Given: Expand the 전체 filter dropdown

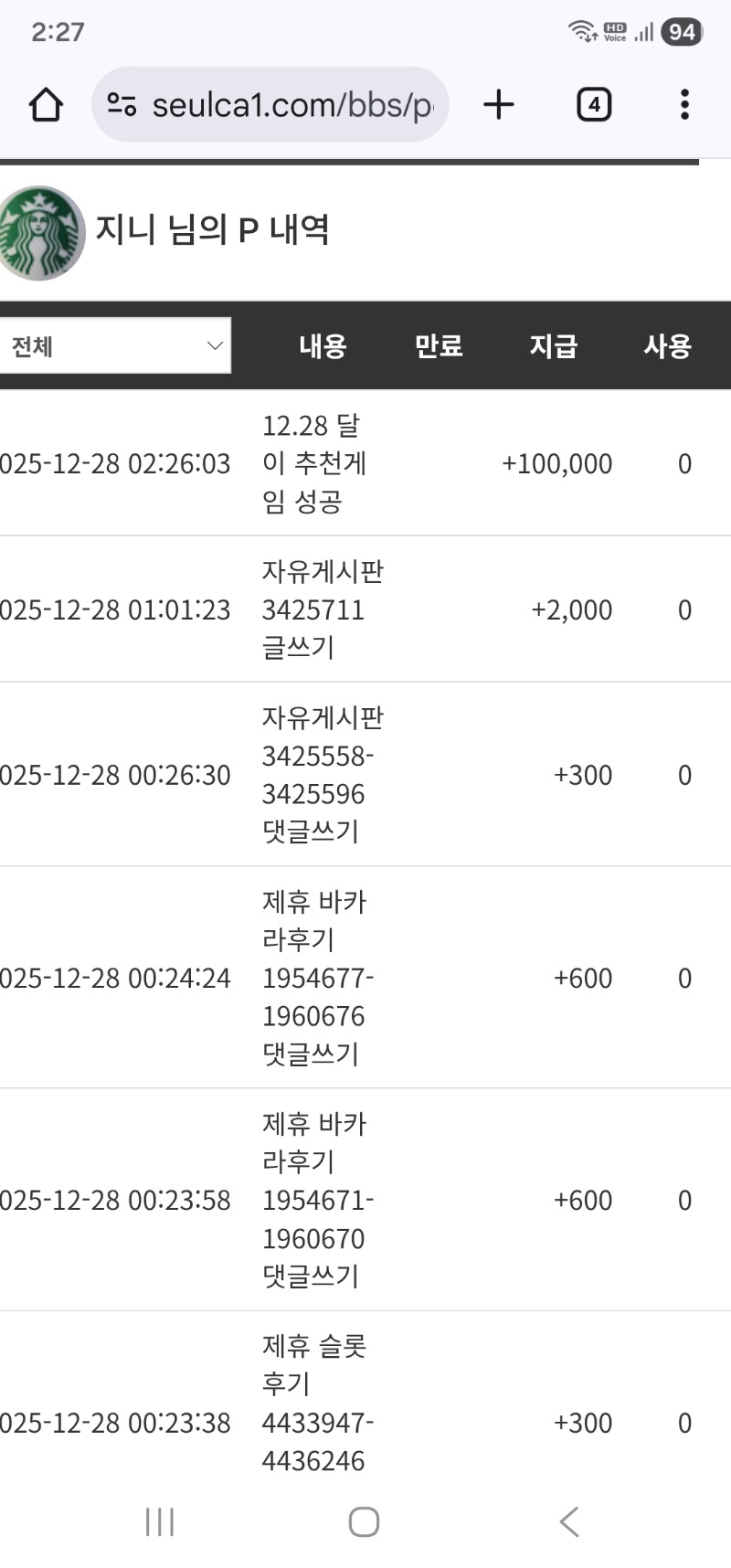Looking at the screenshot, I should coord(115,346).
